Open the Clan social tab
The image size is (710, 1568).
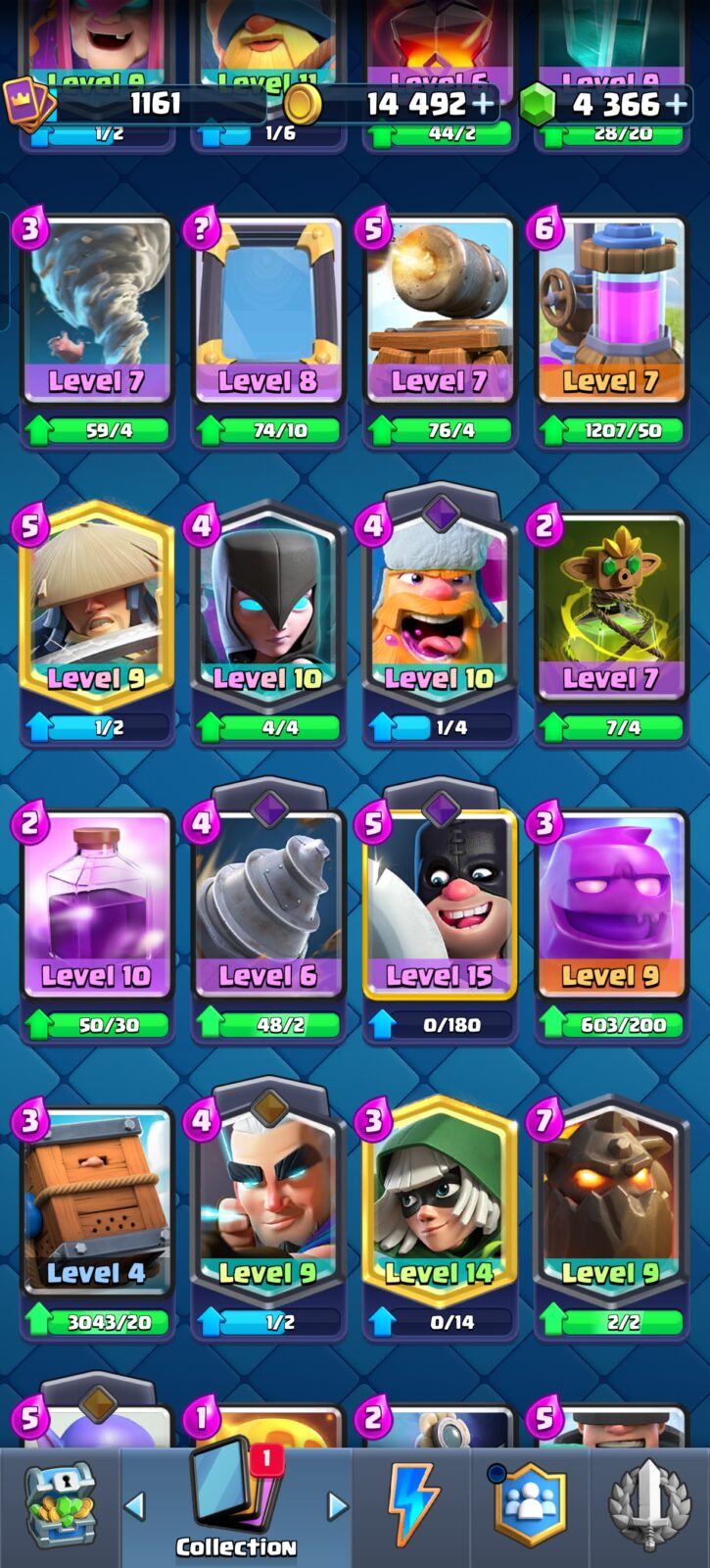point(530,1505)
